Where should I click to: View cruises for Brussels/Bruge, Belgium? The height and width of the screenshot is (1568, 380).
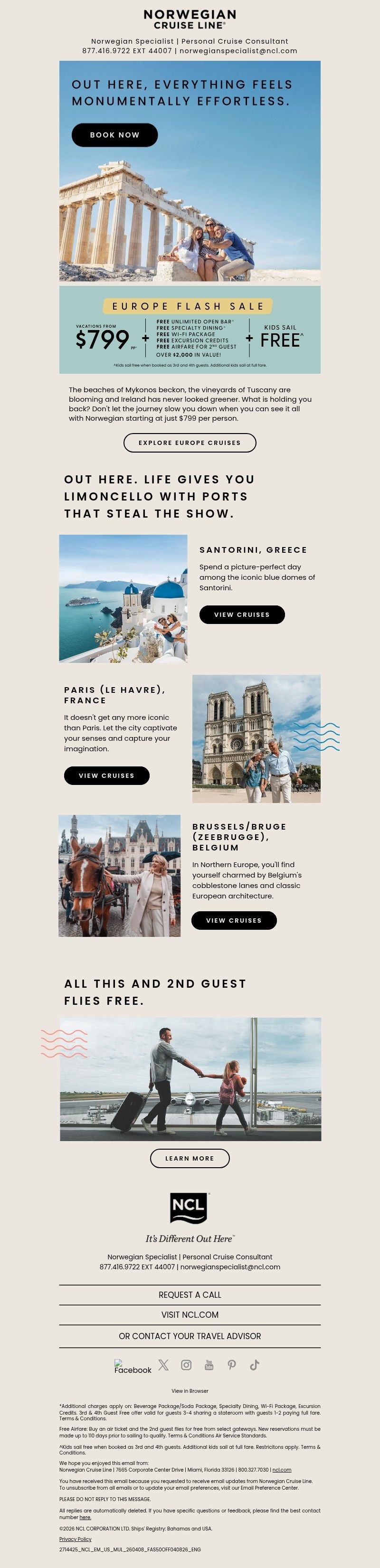(x=234, y=920)
